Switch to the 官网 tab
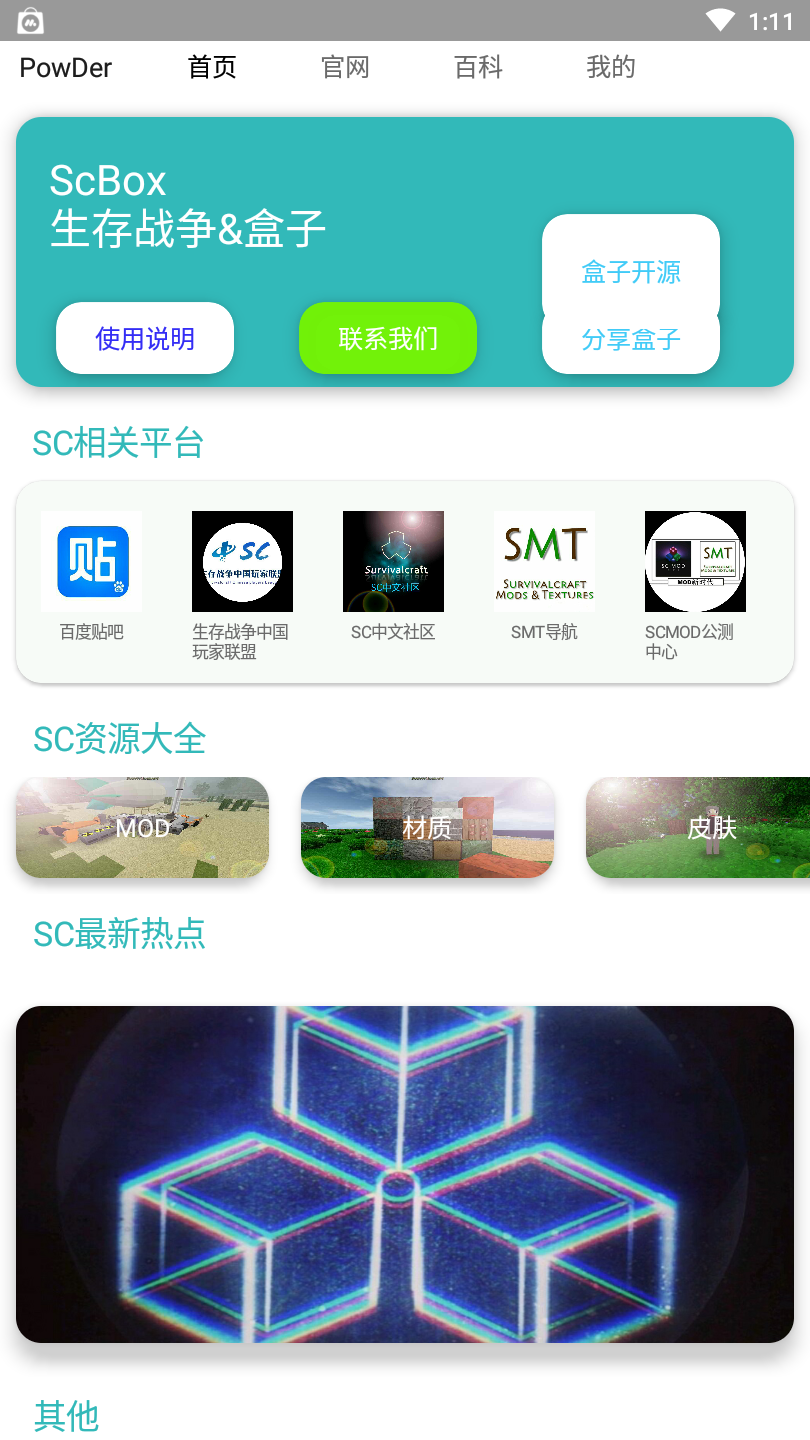 click(345, 67)
